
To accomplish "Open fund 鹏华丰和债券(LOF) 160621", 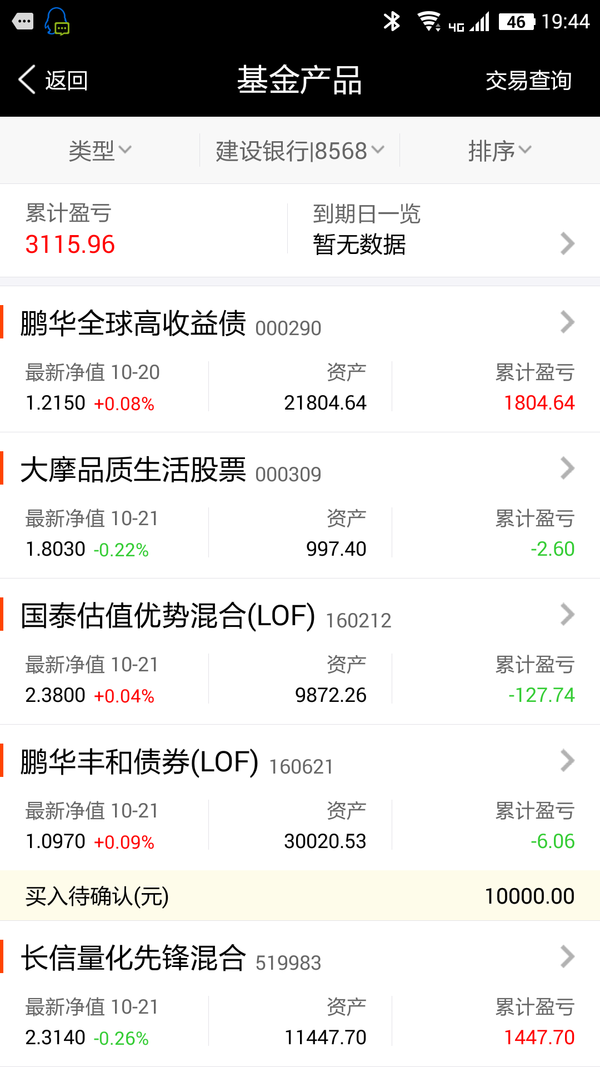I will point(300,798).
